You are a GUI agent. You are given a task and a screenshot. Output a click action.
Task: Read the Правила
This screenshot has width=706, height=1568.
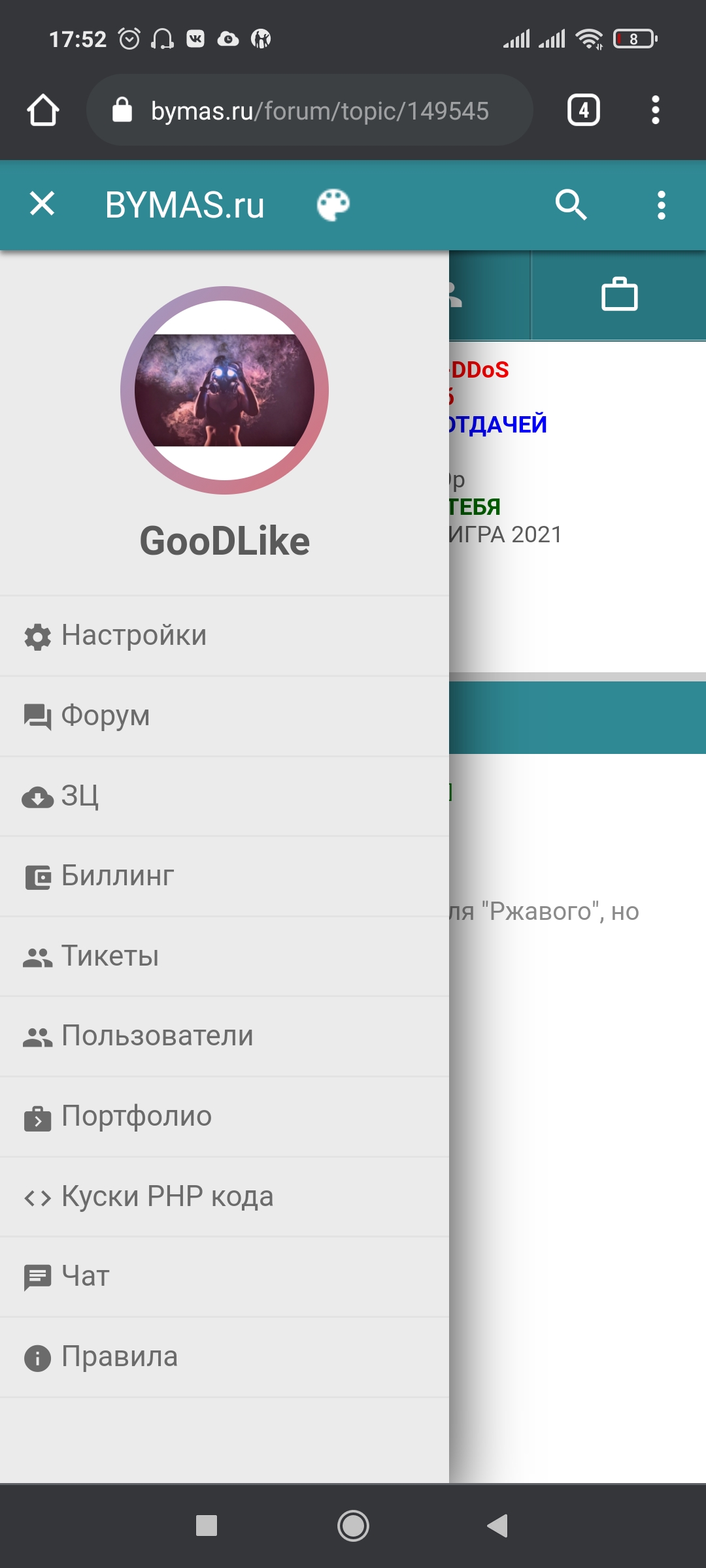point(119,1358)
